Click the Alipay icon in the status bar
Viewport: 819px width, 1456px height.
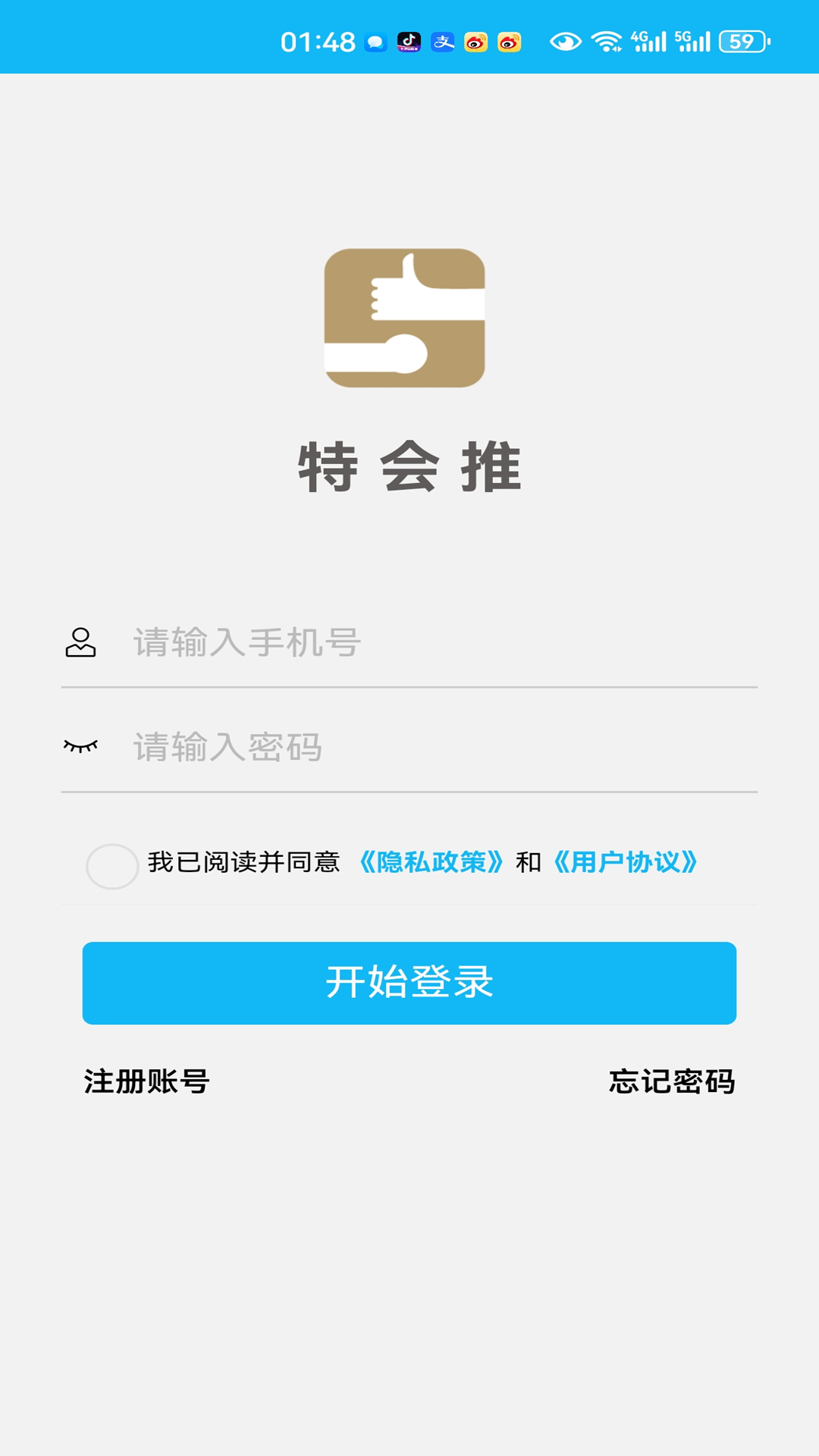442,42
